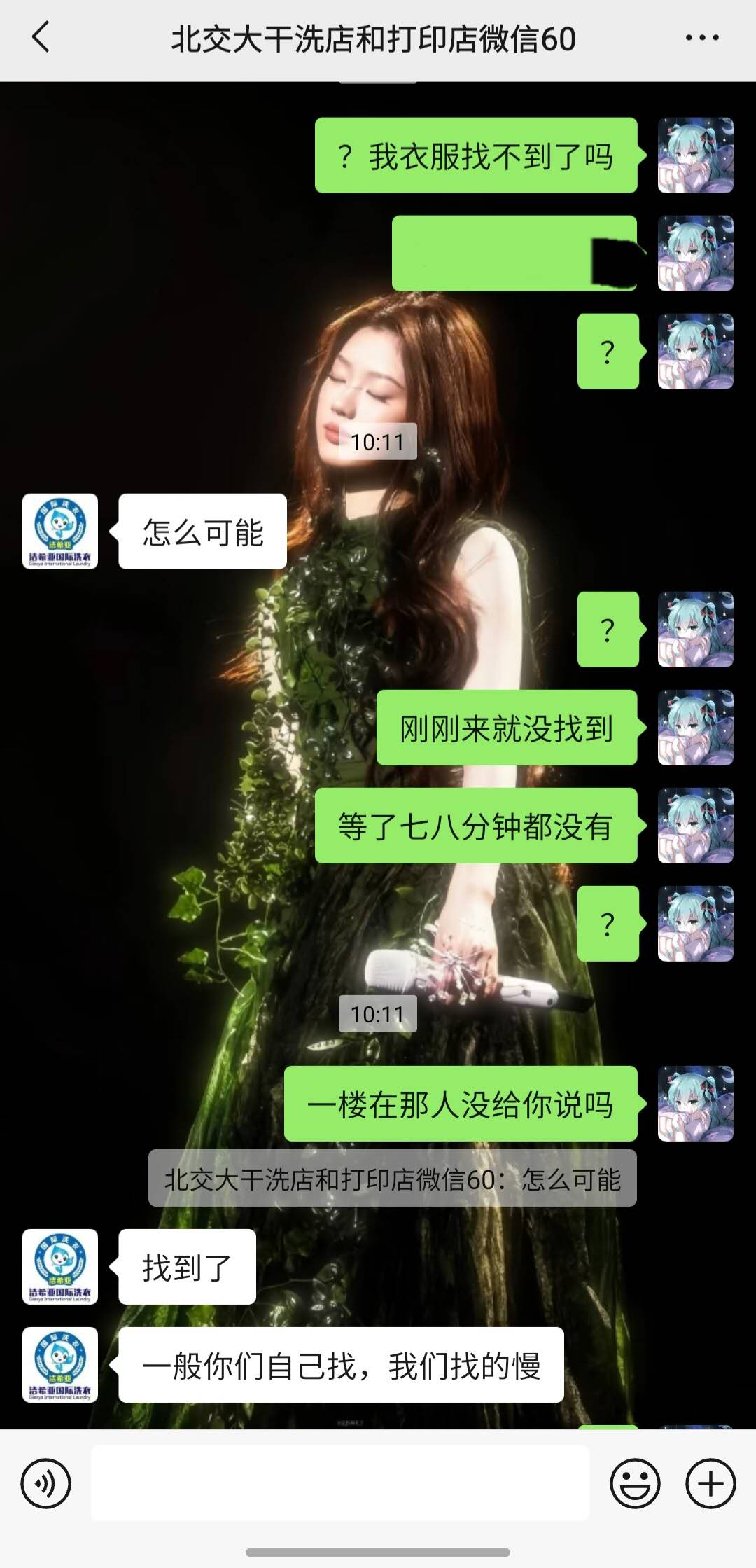756x1568 pixels.
Task: Switch to voice message input
Action: point(45,1483)
